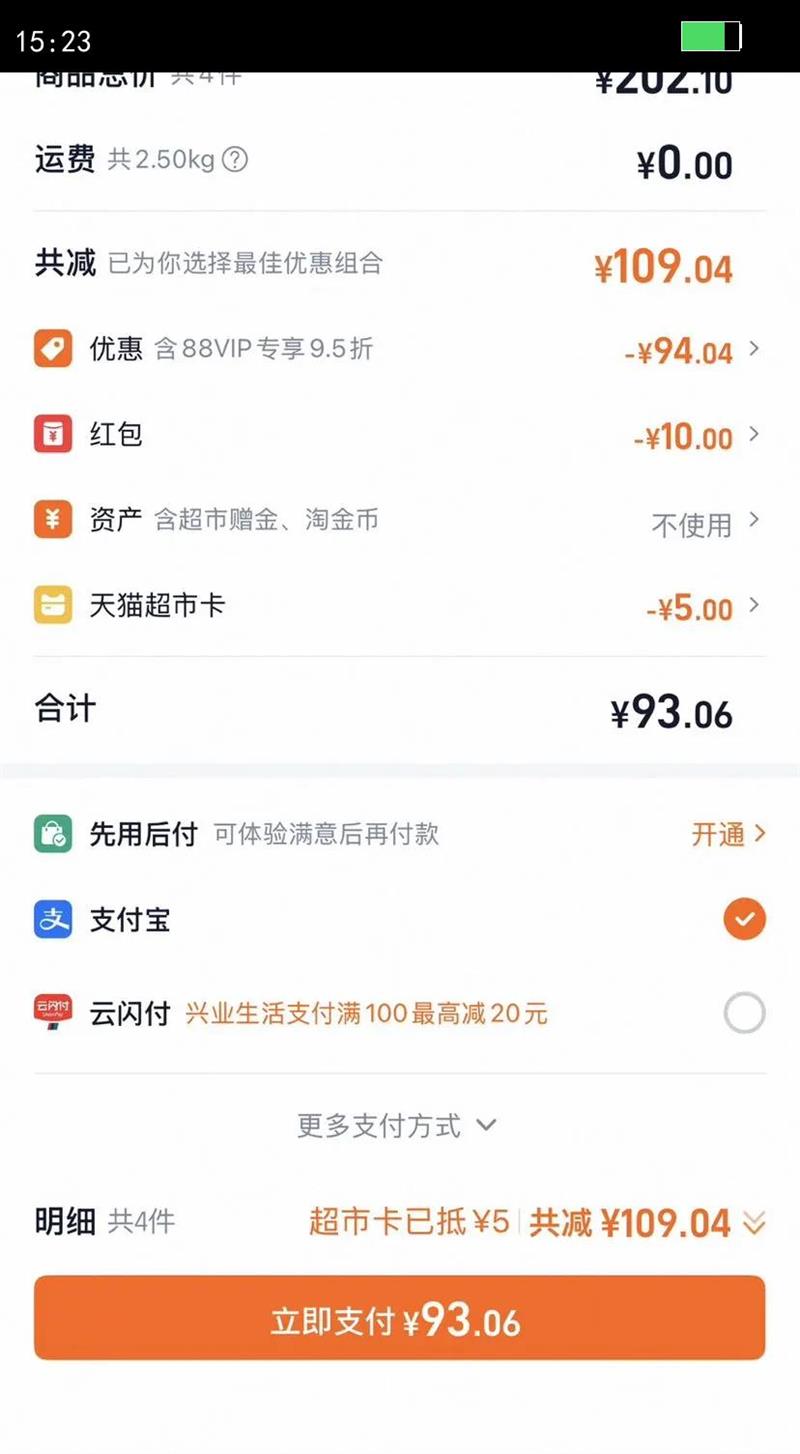Expand the 明细 discount breakdown

point(754,1222)
